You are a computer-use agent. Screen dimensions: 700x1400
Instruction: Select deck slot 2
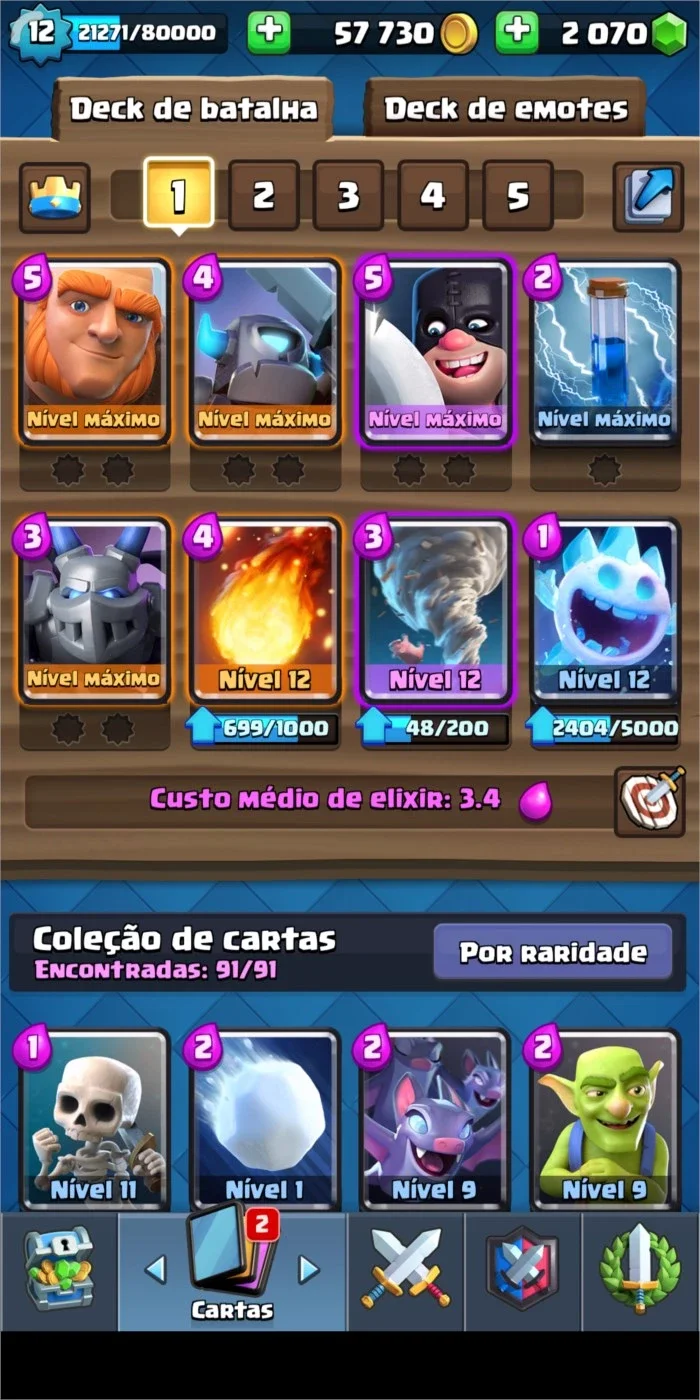pyautogui.click(x=263, y=195)
